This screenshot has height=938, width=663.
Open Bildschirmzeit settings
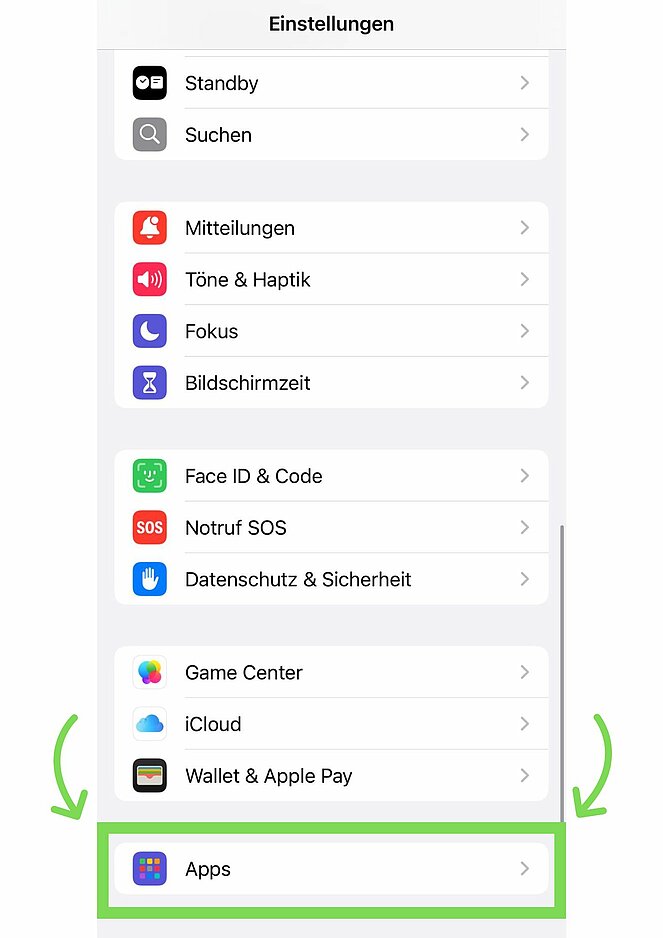330,383
